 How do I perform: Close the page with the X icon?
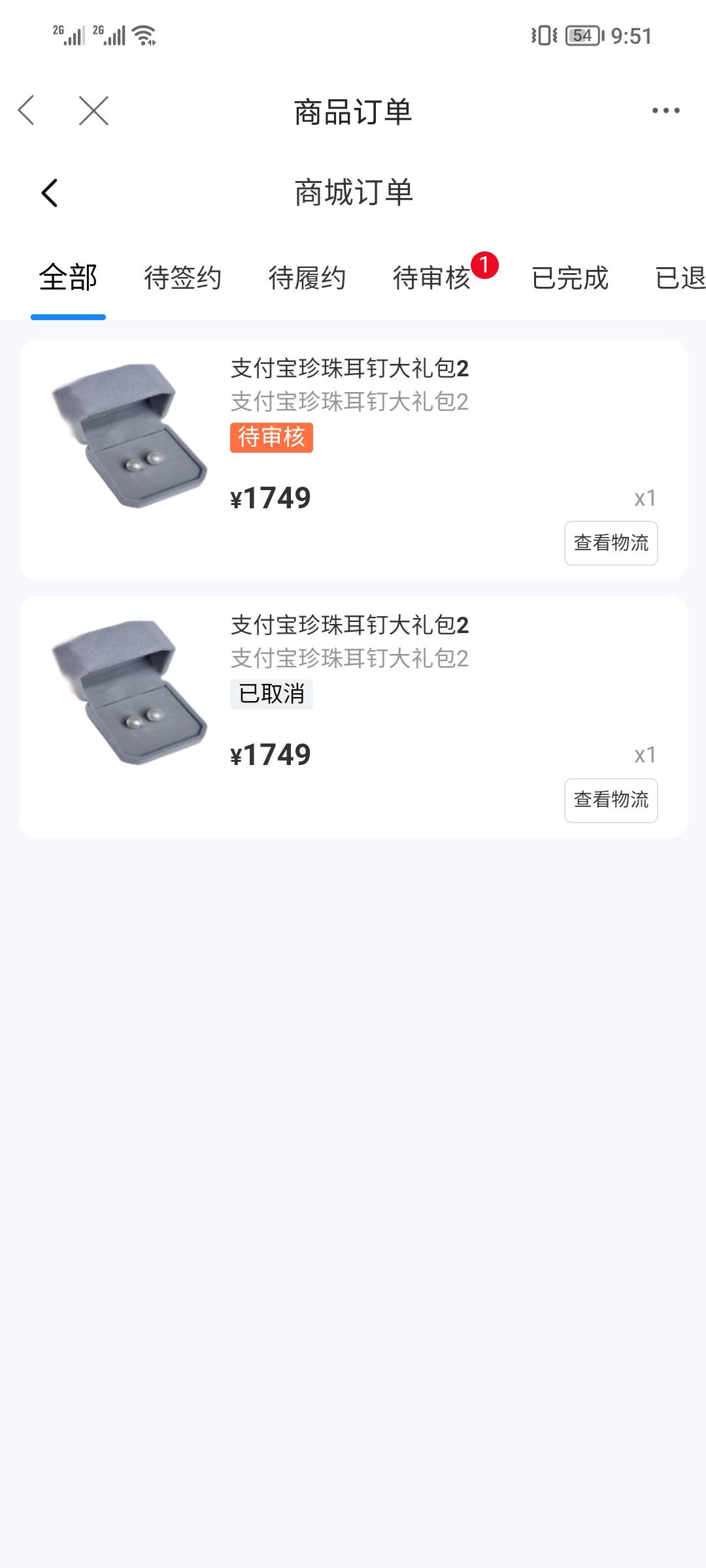[x=93, y=110]
